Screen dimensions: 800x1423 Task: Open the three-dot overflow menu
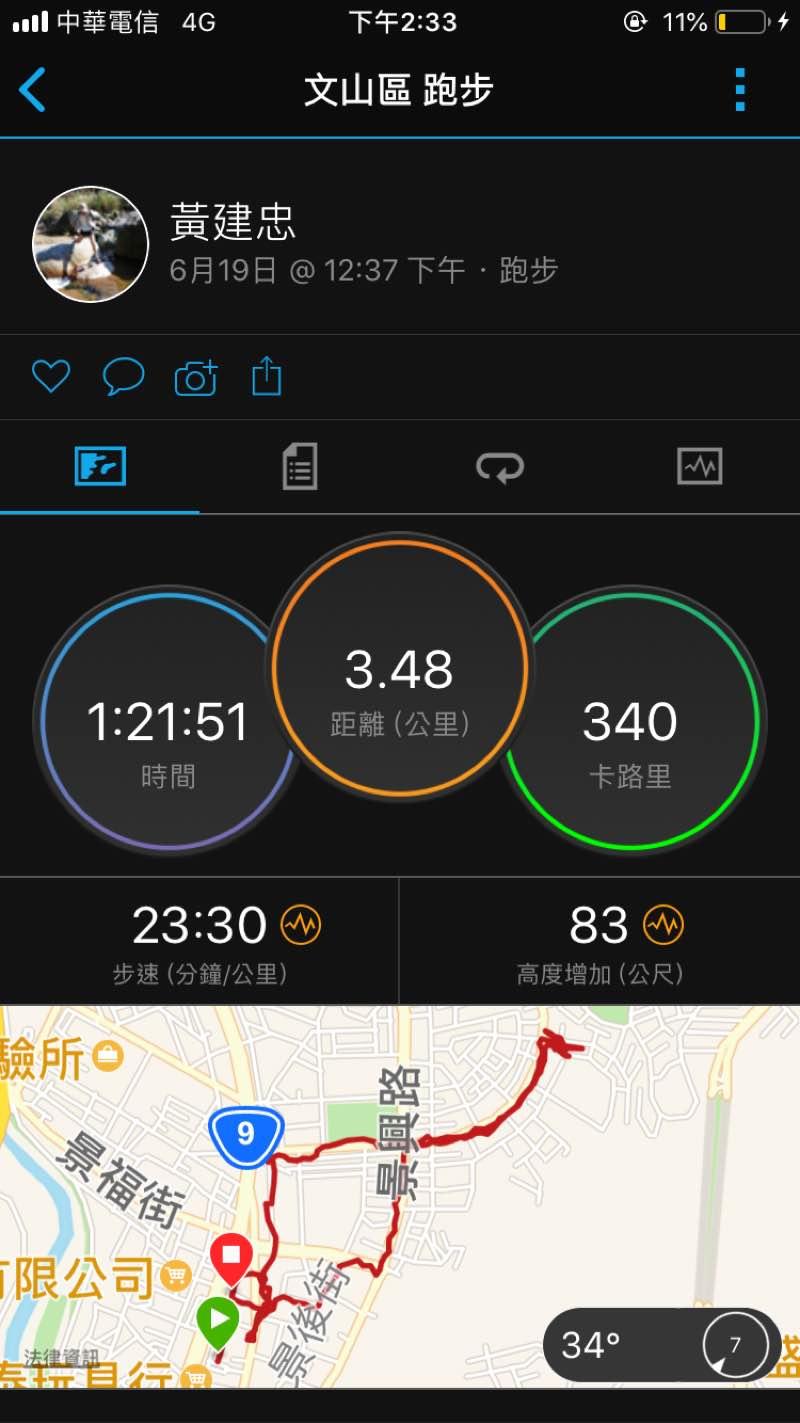click(x=740, y=90)
